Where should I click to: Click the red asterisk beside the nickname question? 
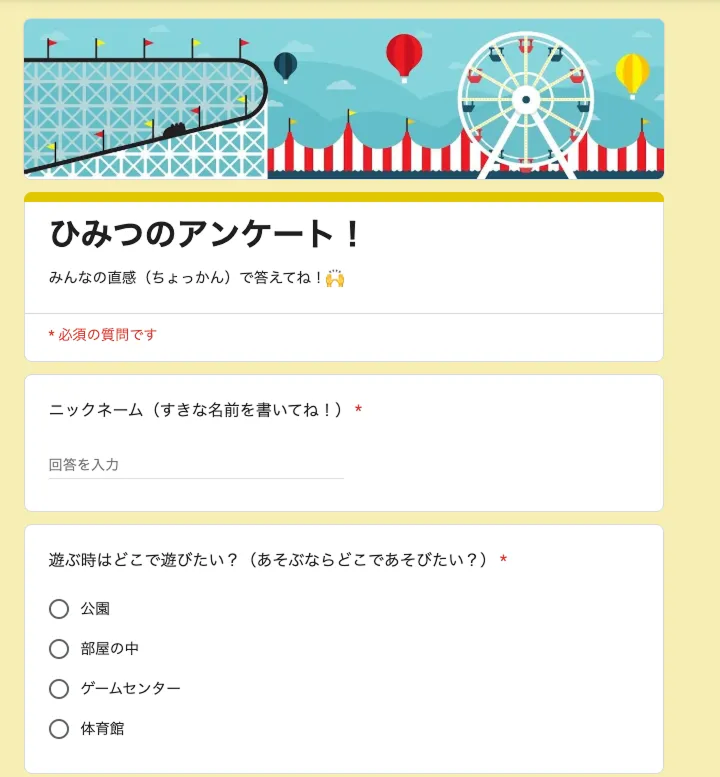coord(360,406)
